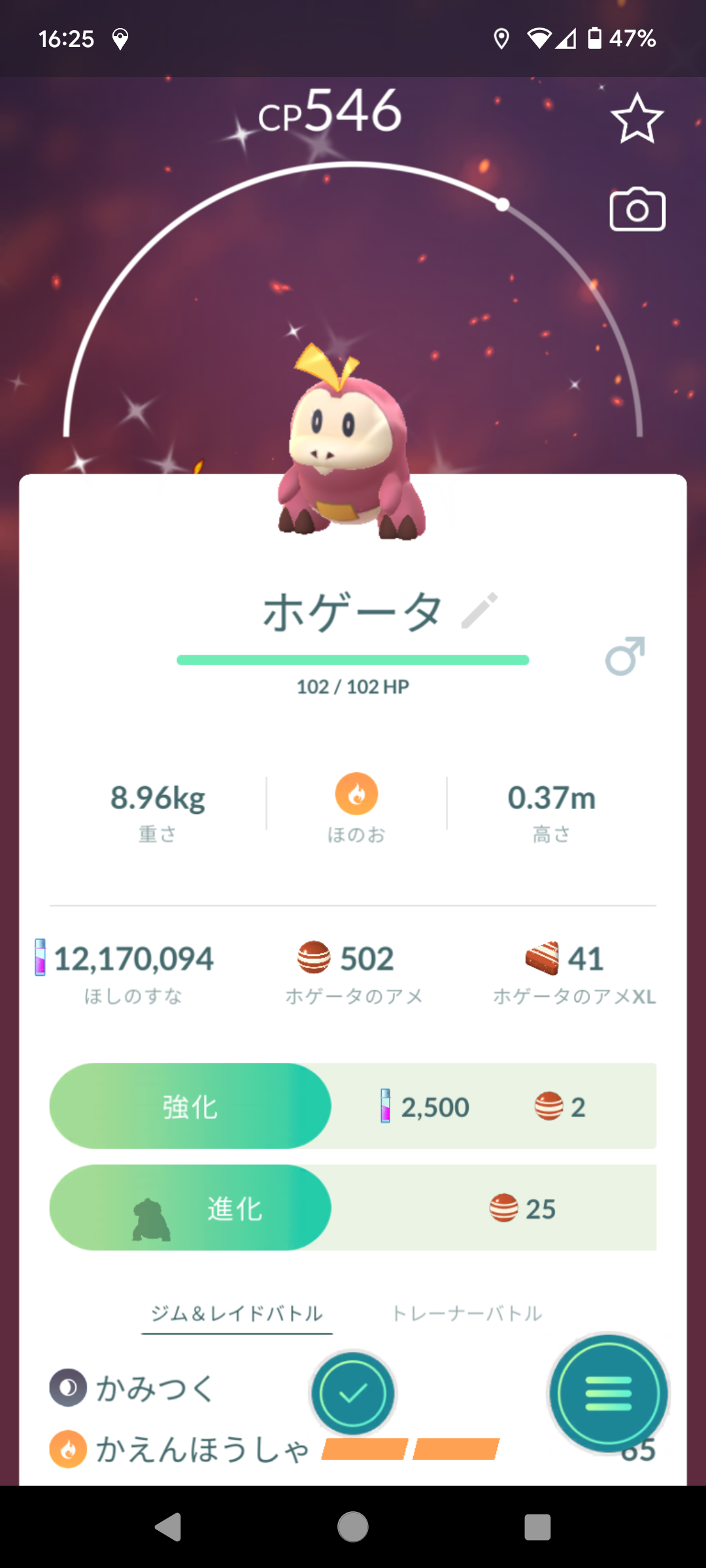Viewport: 706px width, 1568px height.
Task: Tap the 進化 evolve button
Action: click(190, 1207)
